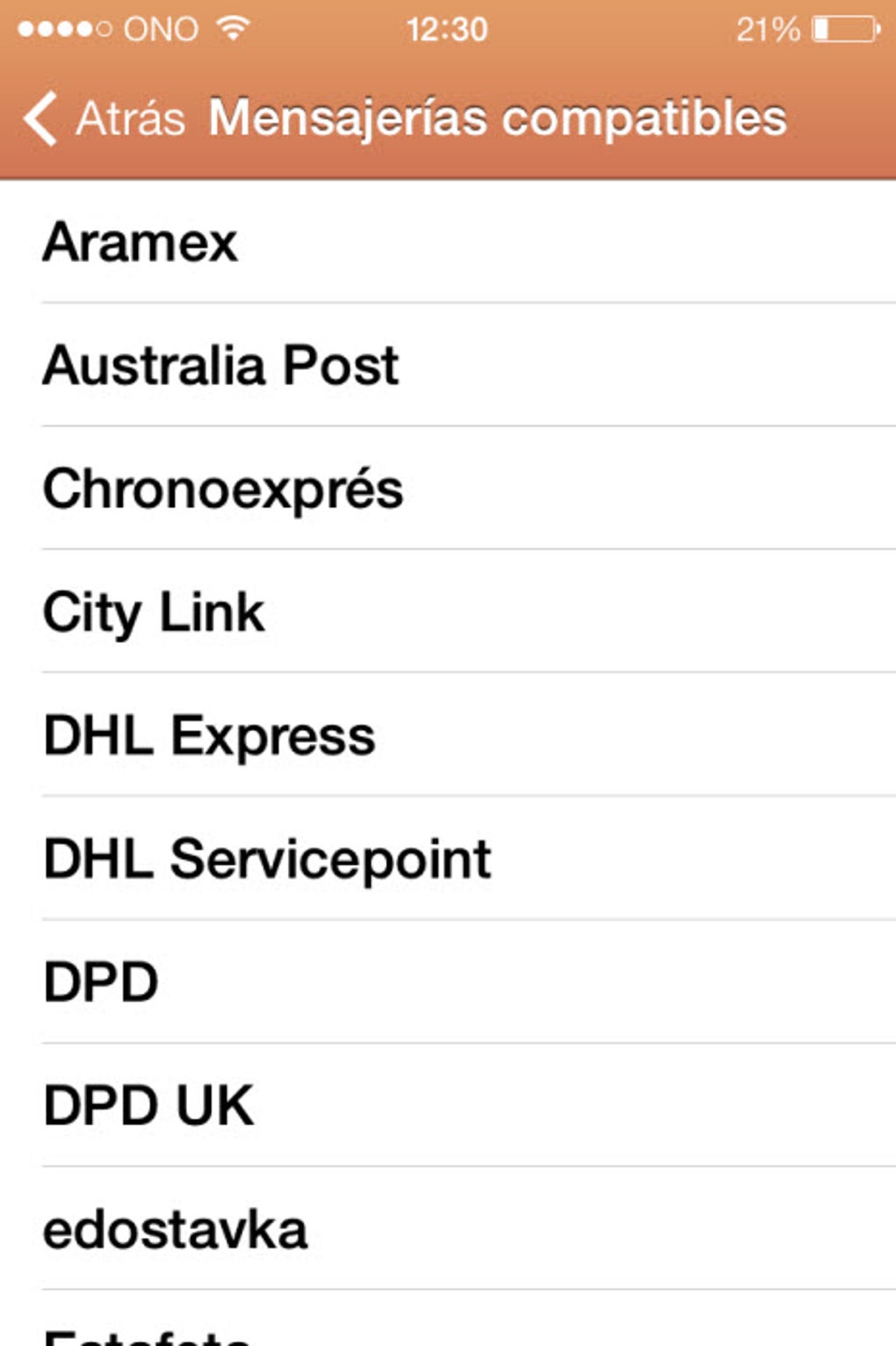This screenshot has width=896, height=1346.
Task: Select Aramex from the courier list
Action: (141, 242)
